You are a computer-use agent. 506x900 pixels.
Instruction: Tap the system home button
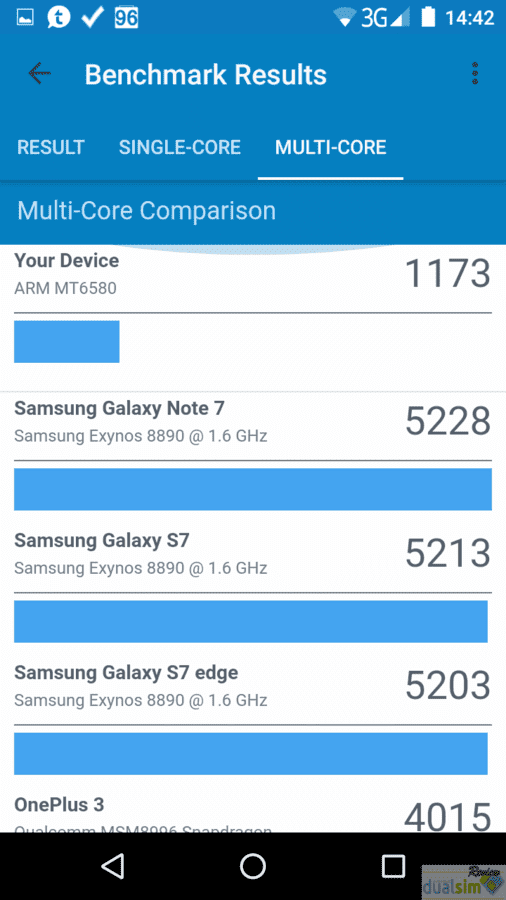coord(252,866)
